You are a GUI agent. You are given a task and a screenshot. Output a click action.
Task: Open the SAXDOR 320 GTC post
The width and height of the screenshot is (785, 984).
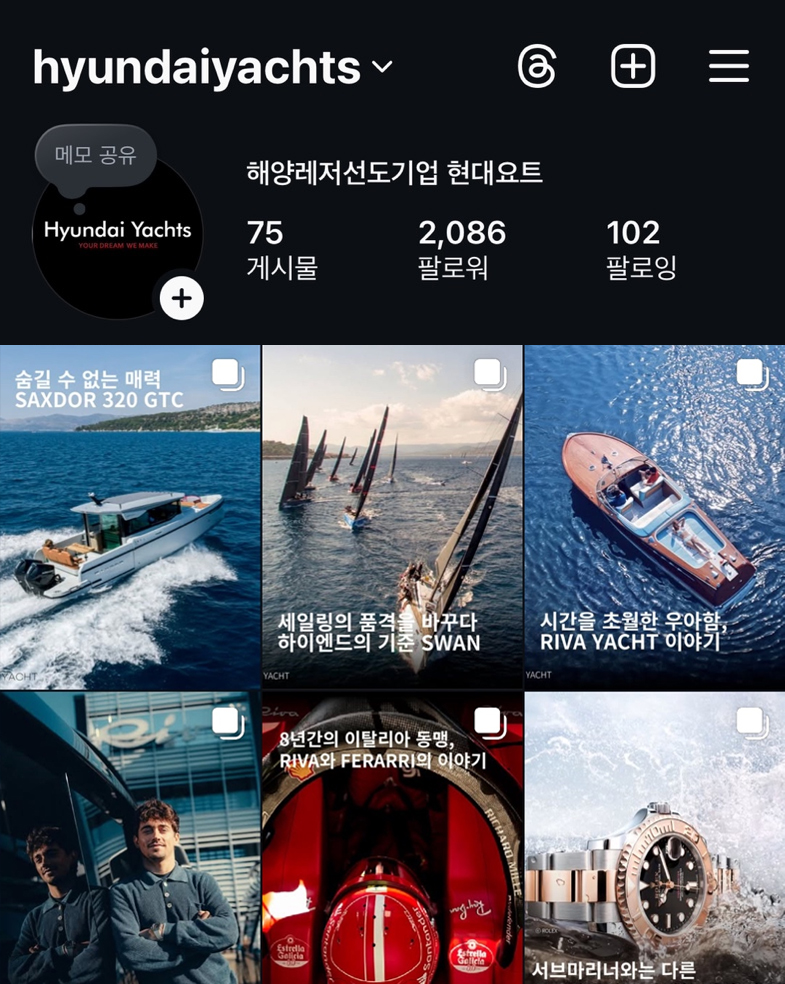130,517
